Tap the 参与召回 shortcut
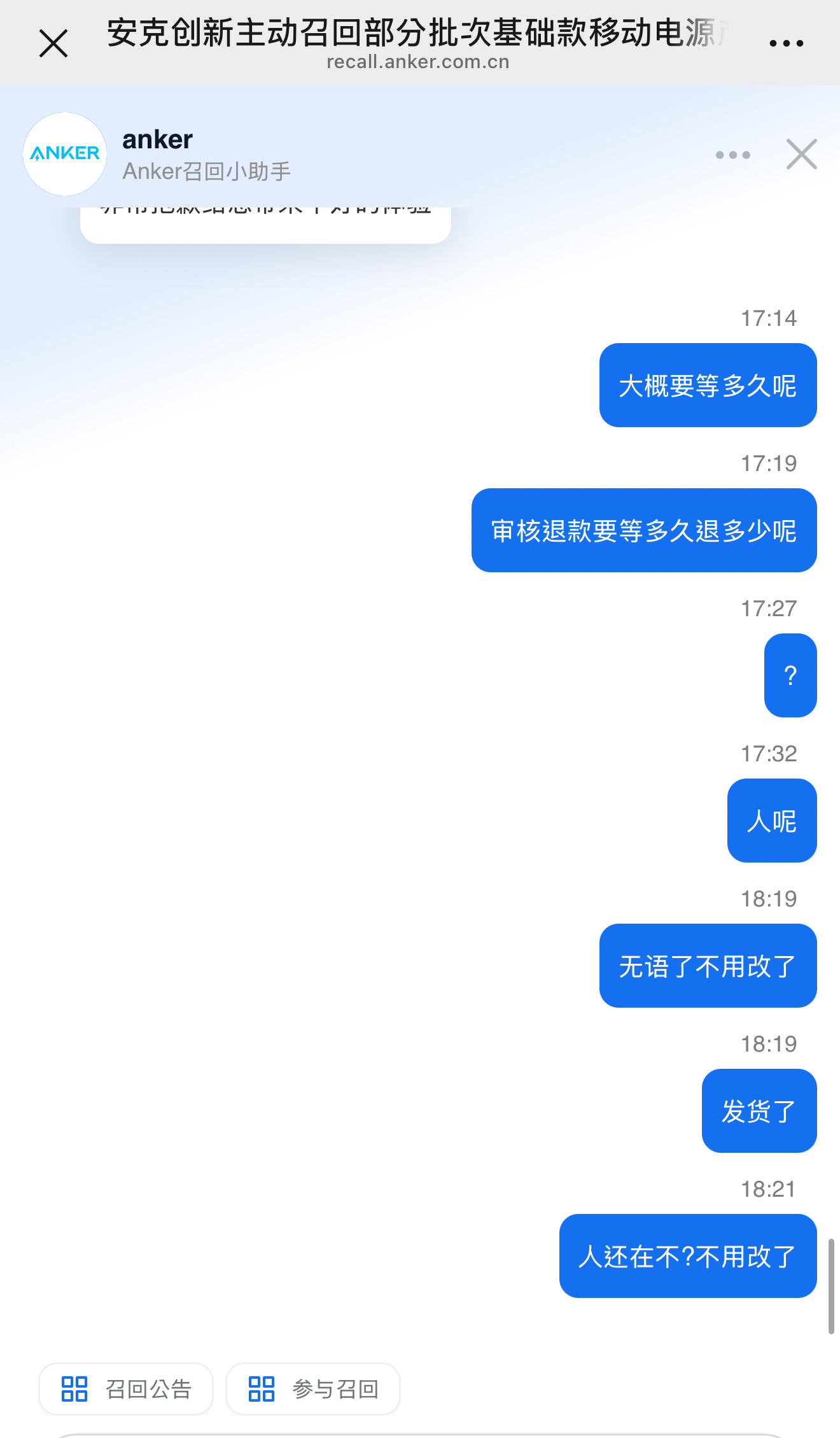Image resolution: width=840 pixels, height=1438 pixels. pos(313,1388)
